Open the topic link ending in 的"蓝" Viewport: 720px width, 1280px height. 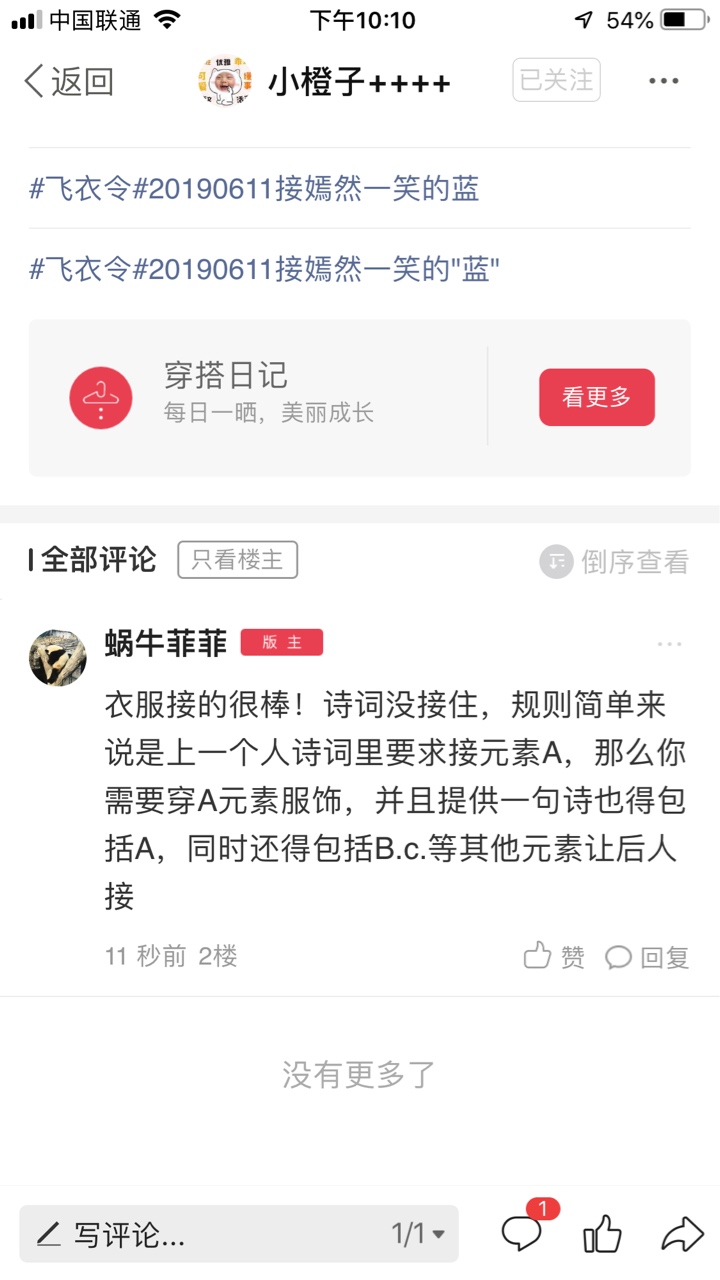pyautogui.click(x=264, y=269)
